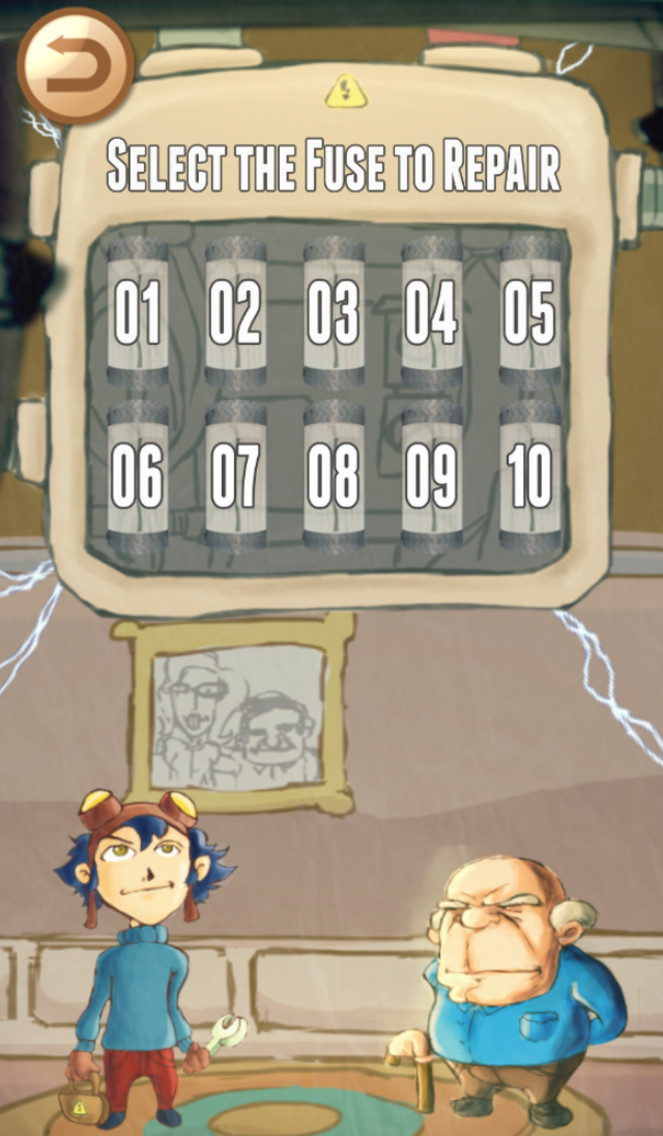Tap the back arrow button
The image size is (663, 1136).
click(75, 65)
